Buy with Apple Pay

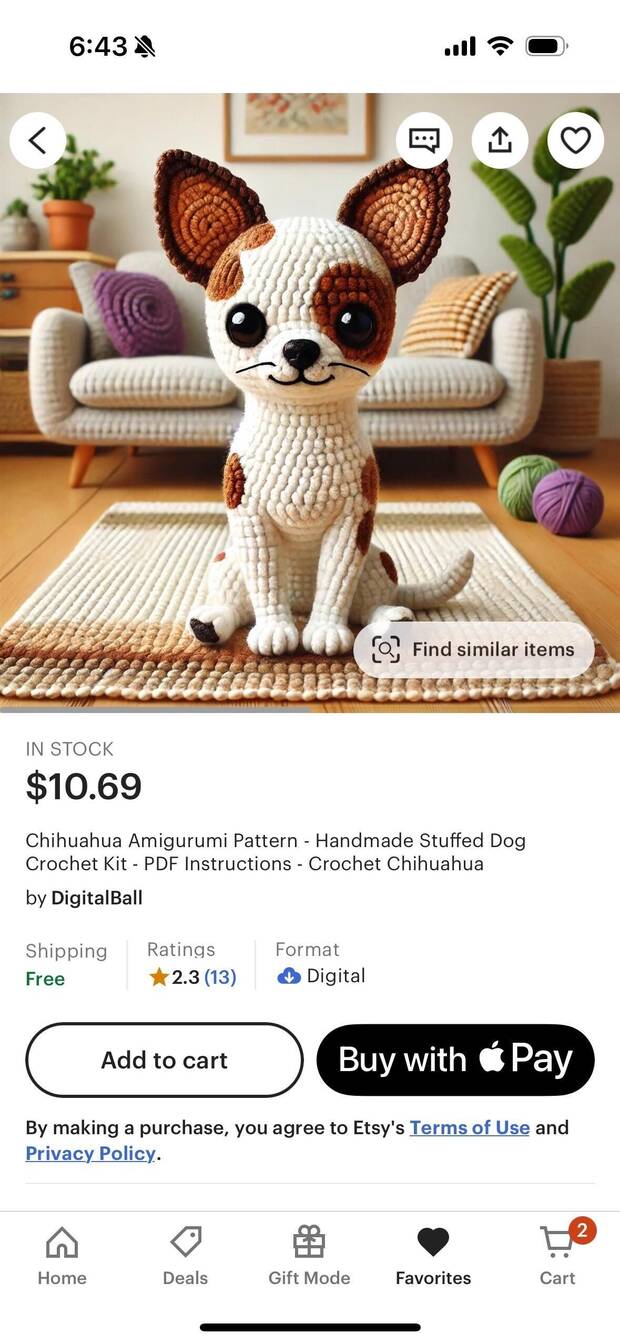click(456, 1060)
